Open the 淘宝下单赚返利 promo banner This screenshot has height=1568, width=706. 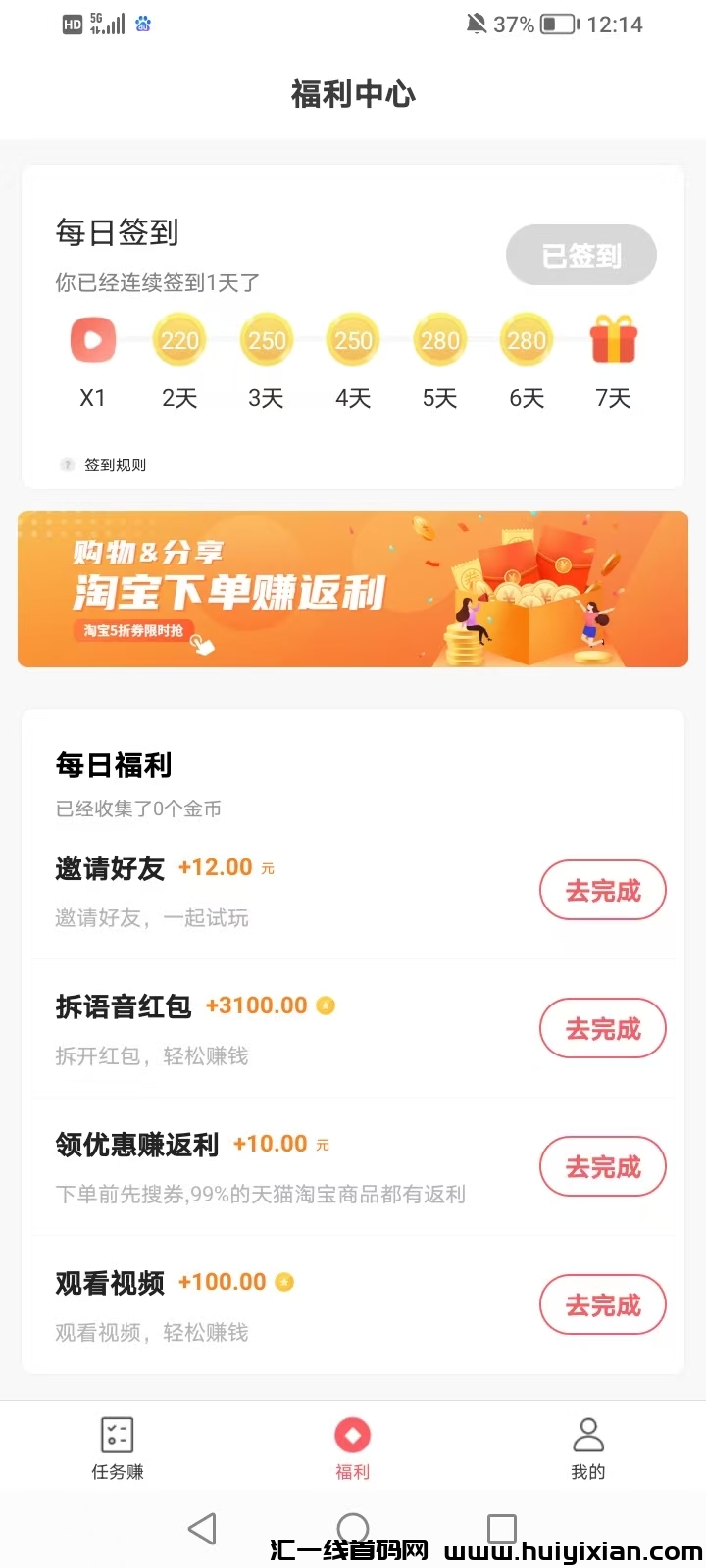click(353, 588)
